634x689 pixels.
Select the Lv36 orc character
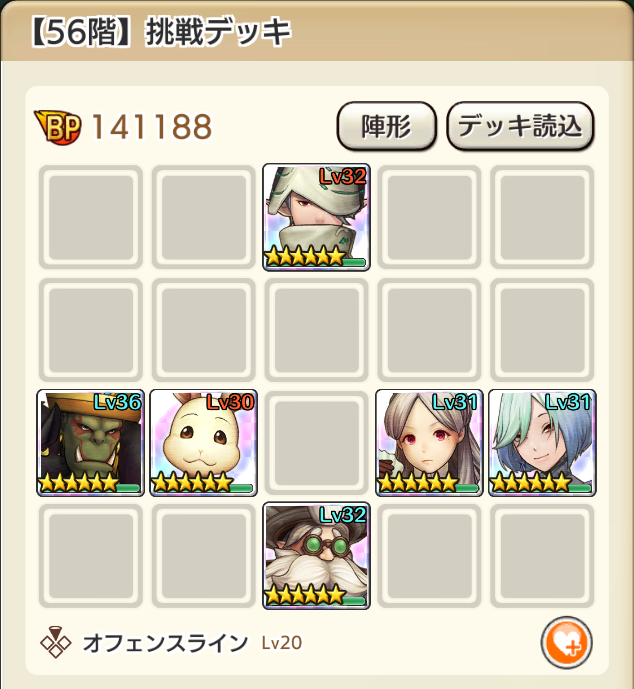click(x=91, y=443)
